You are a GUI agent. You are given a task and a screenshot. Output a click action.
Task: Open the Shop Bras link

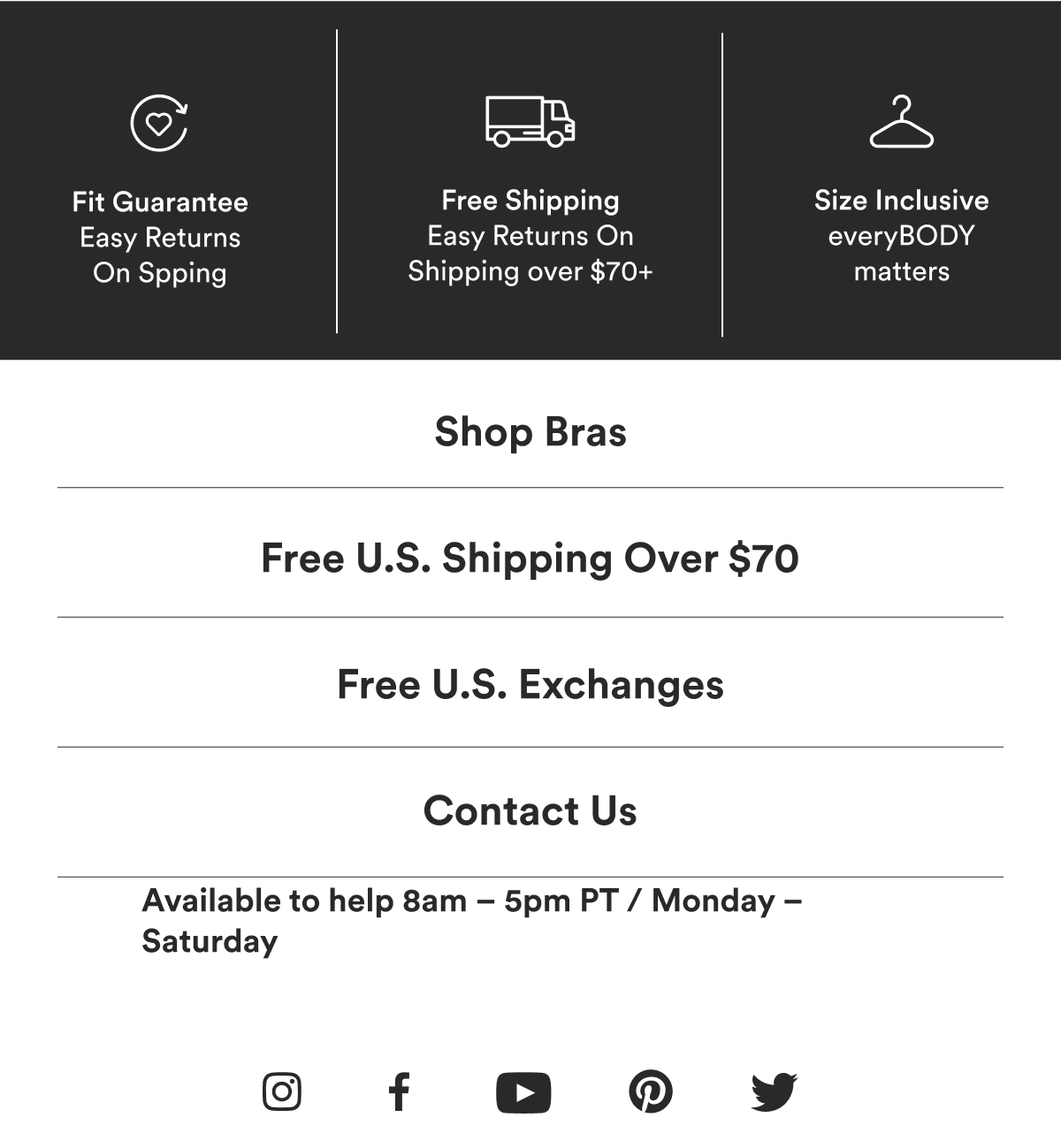point(530,432)
